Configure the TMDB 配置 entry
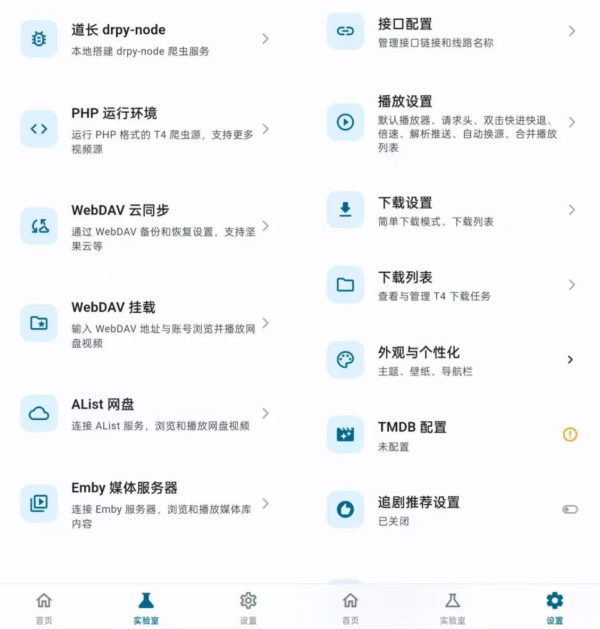Viewport: 600px width, 629px height. [450, 435]
